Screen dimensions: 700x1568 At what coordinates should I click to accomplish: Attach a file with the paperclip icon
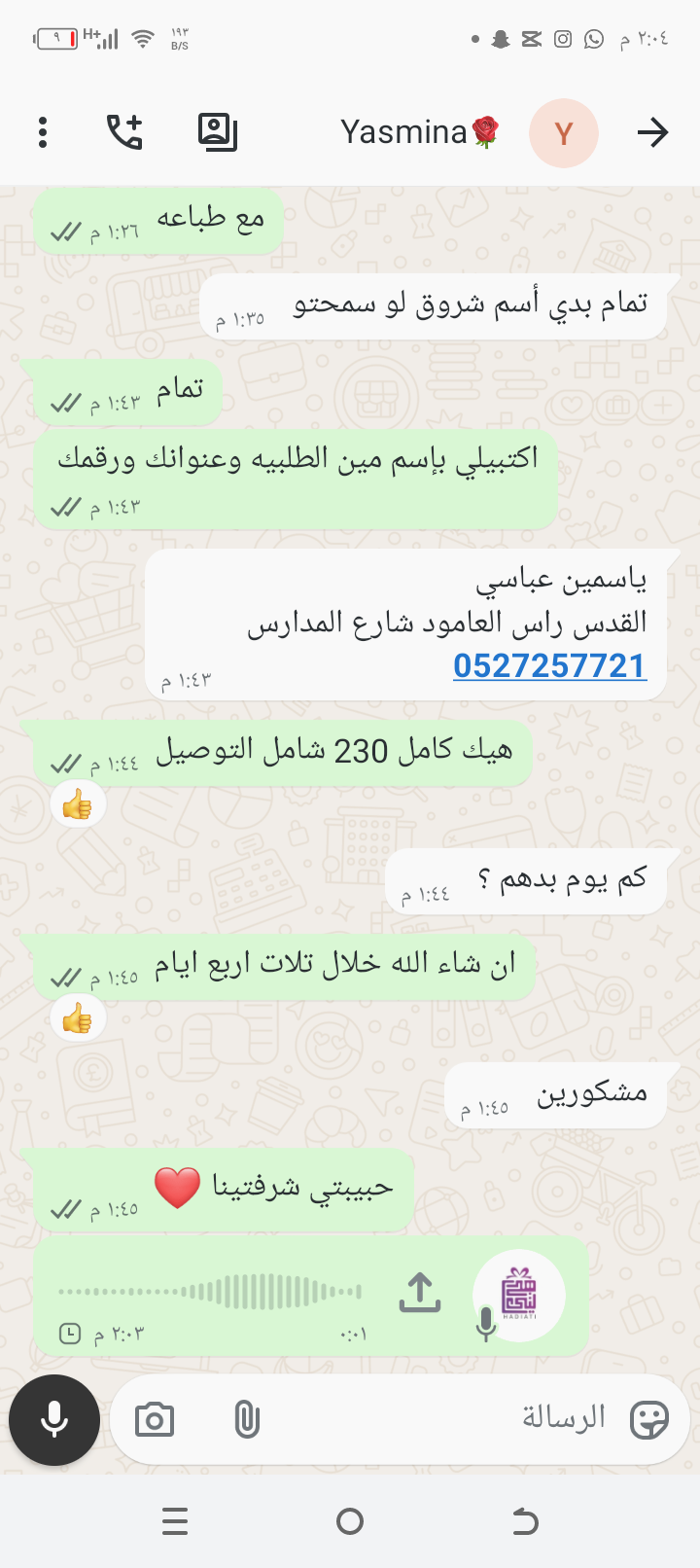pos(247,1420)
